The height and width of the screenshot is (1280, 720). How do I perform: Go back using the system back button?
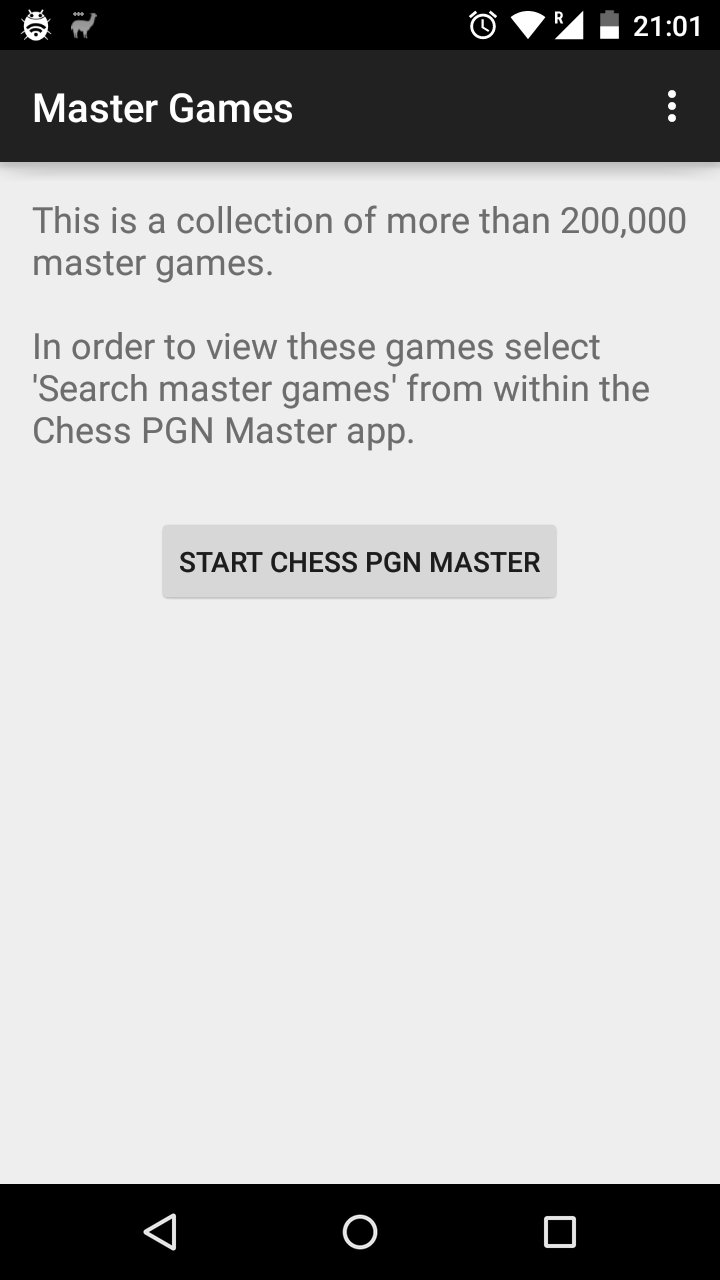(160, 1232)
